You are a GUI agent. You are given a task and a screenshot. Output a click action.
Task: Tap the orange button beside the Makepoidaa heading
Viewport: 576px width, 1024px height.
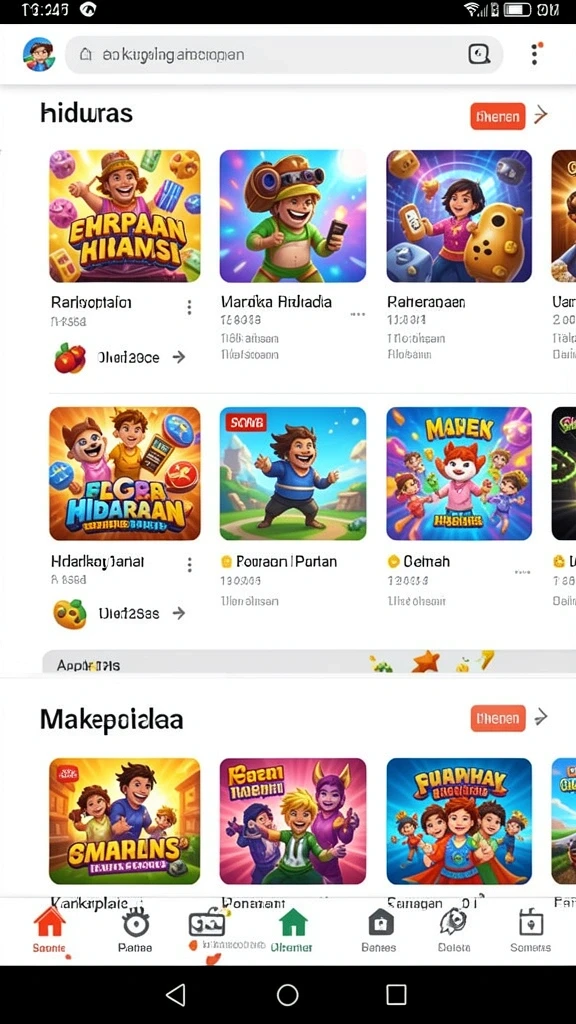[x=498, y=718]
